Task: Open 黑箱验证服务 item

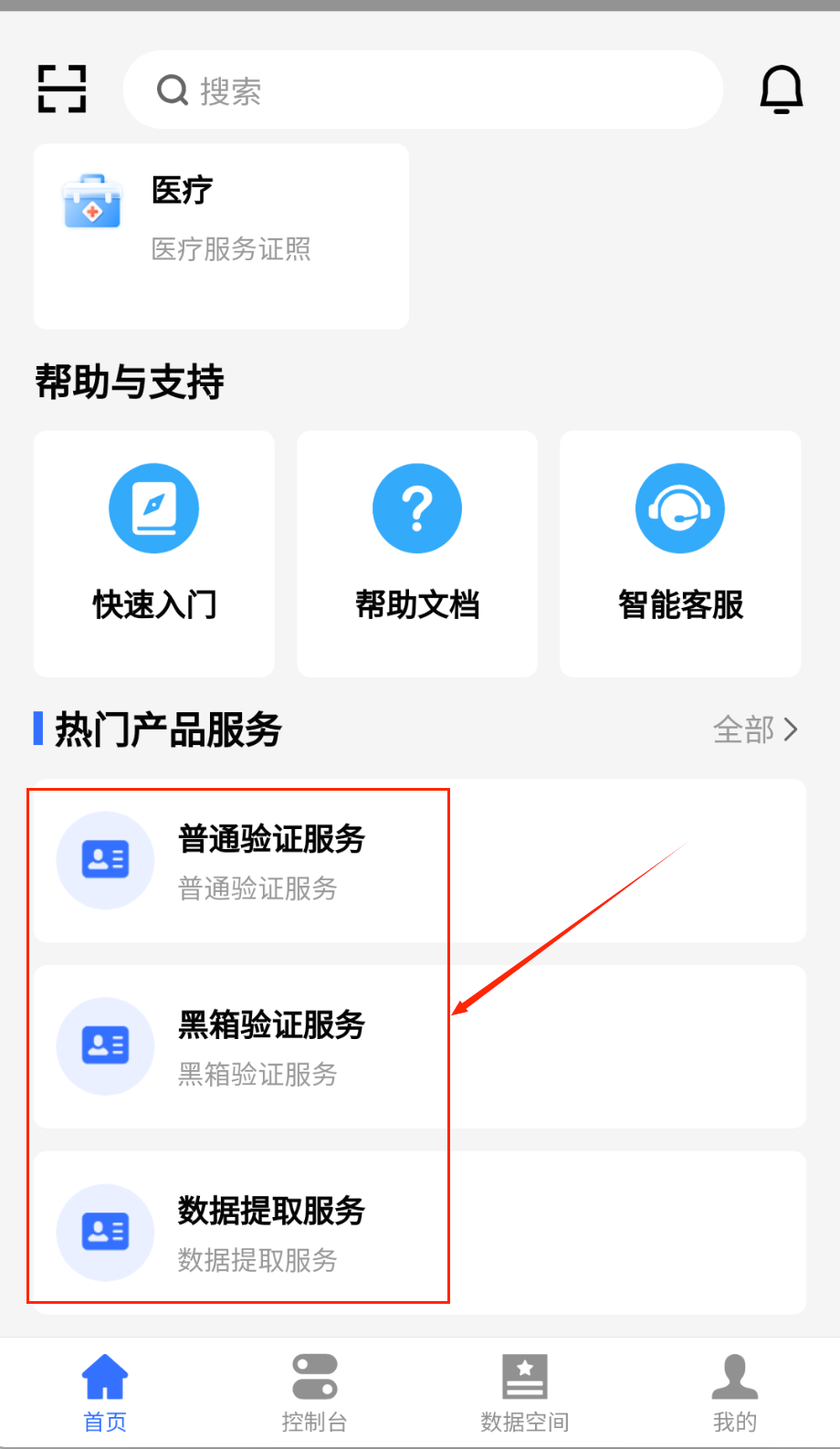Action: pyautogui.click(x=419, y=1046)
